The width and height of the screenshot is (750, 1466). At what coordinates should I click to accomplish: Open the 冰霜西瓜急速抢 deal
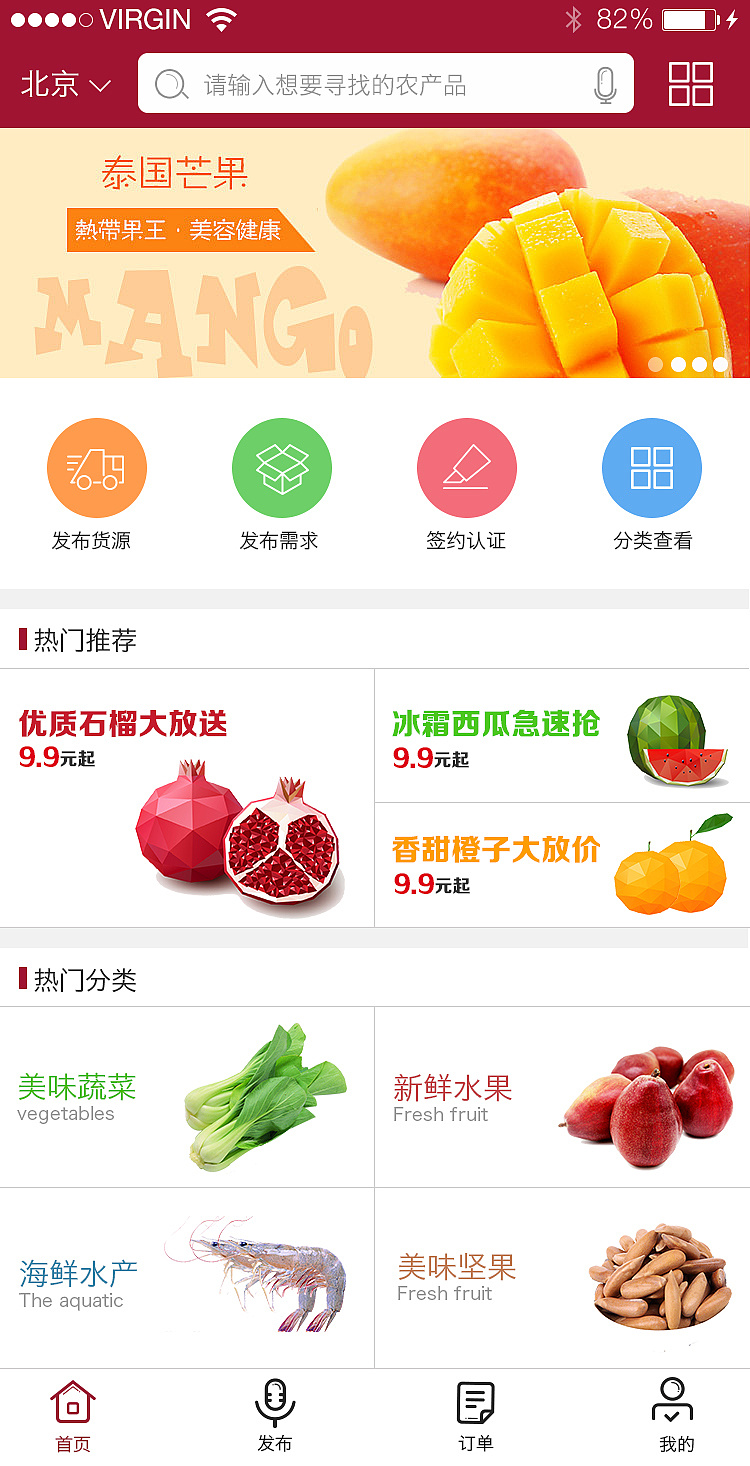pyautogui.click(x=562, y=736)
